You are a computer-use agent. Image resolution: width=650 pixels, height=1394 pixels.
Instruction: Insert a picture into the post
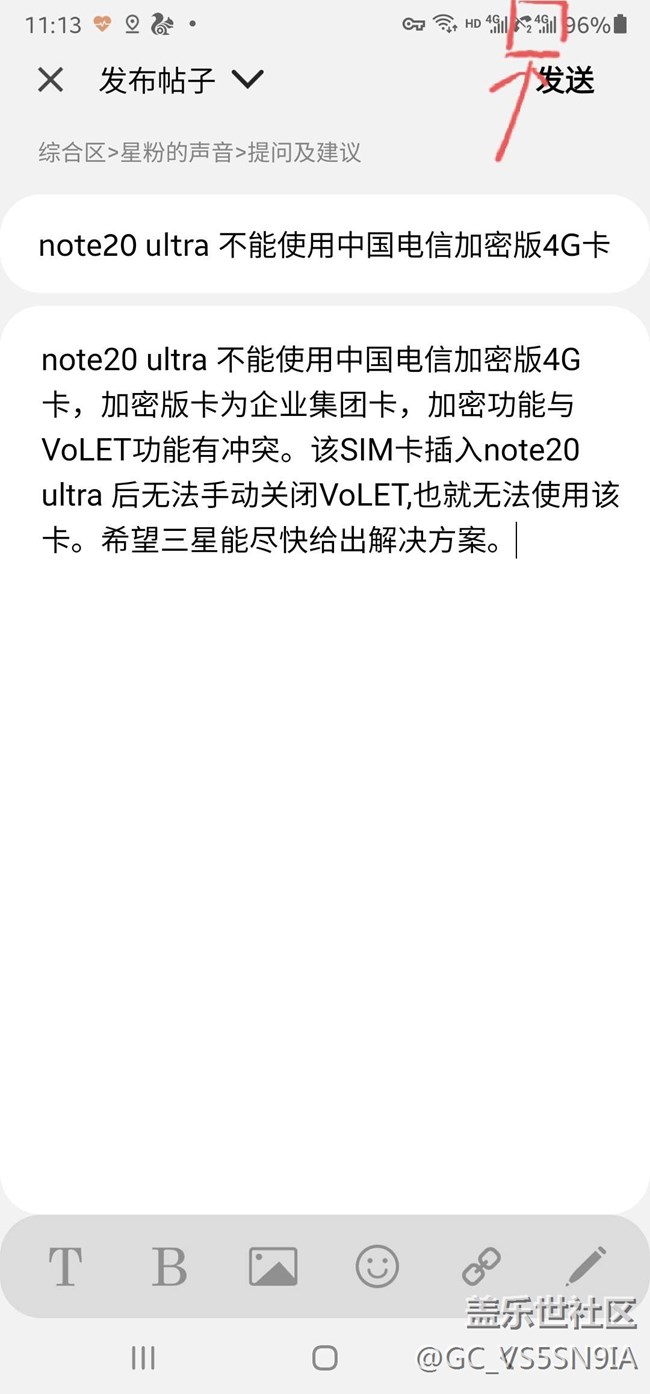(x=273, y=1268)
